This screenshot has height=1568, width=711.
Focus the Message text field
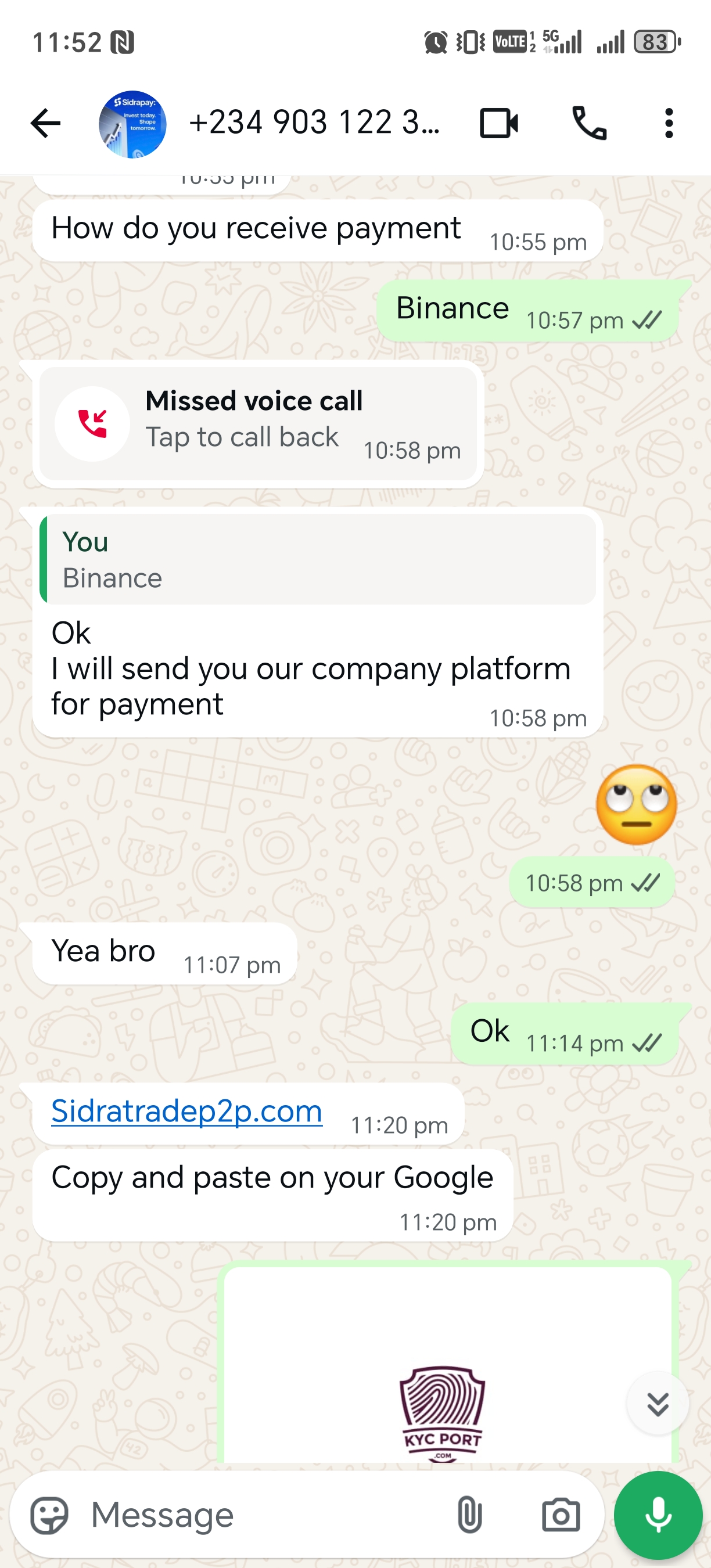(x=262, y=1515)
